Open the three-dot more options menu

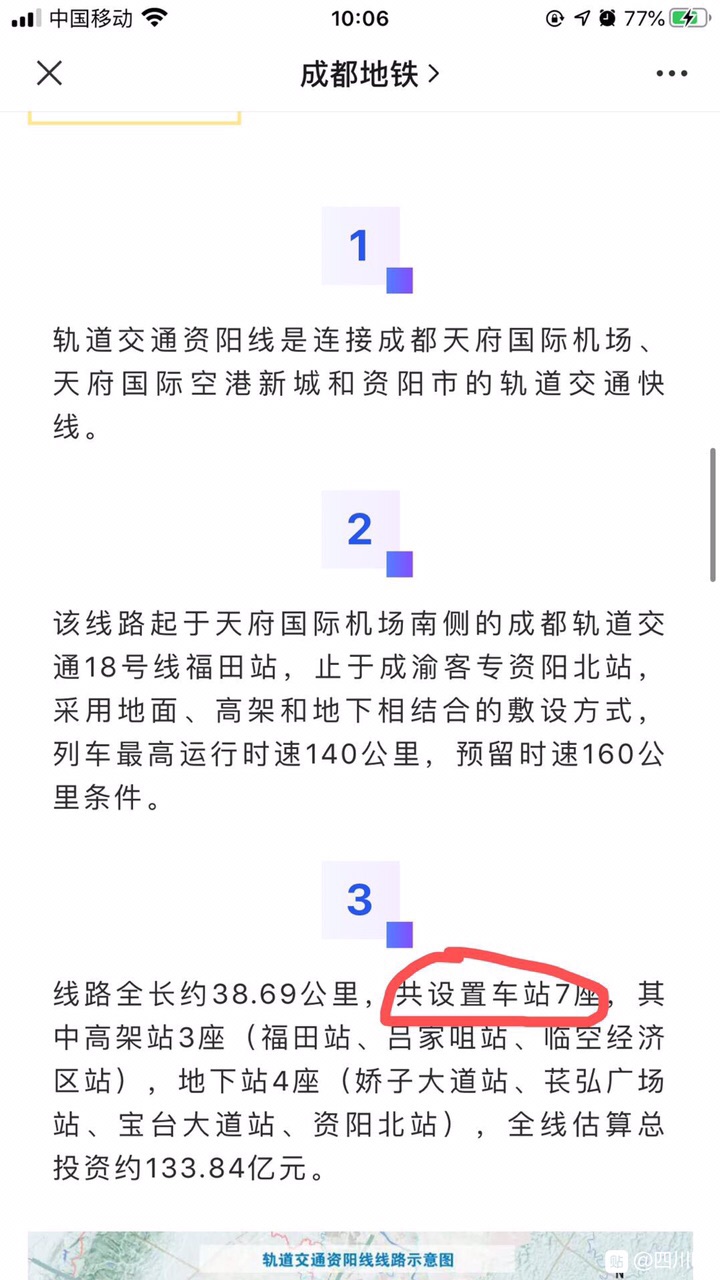(671, 74)
